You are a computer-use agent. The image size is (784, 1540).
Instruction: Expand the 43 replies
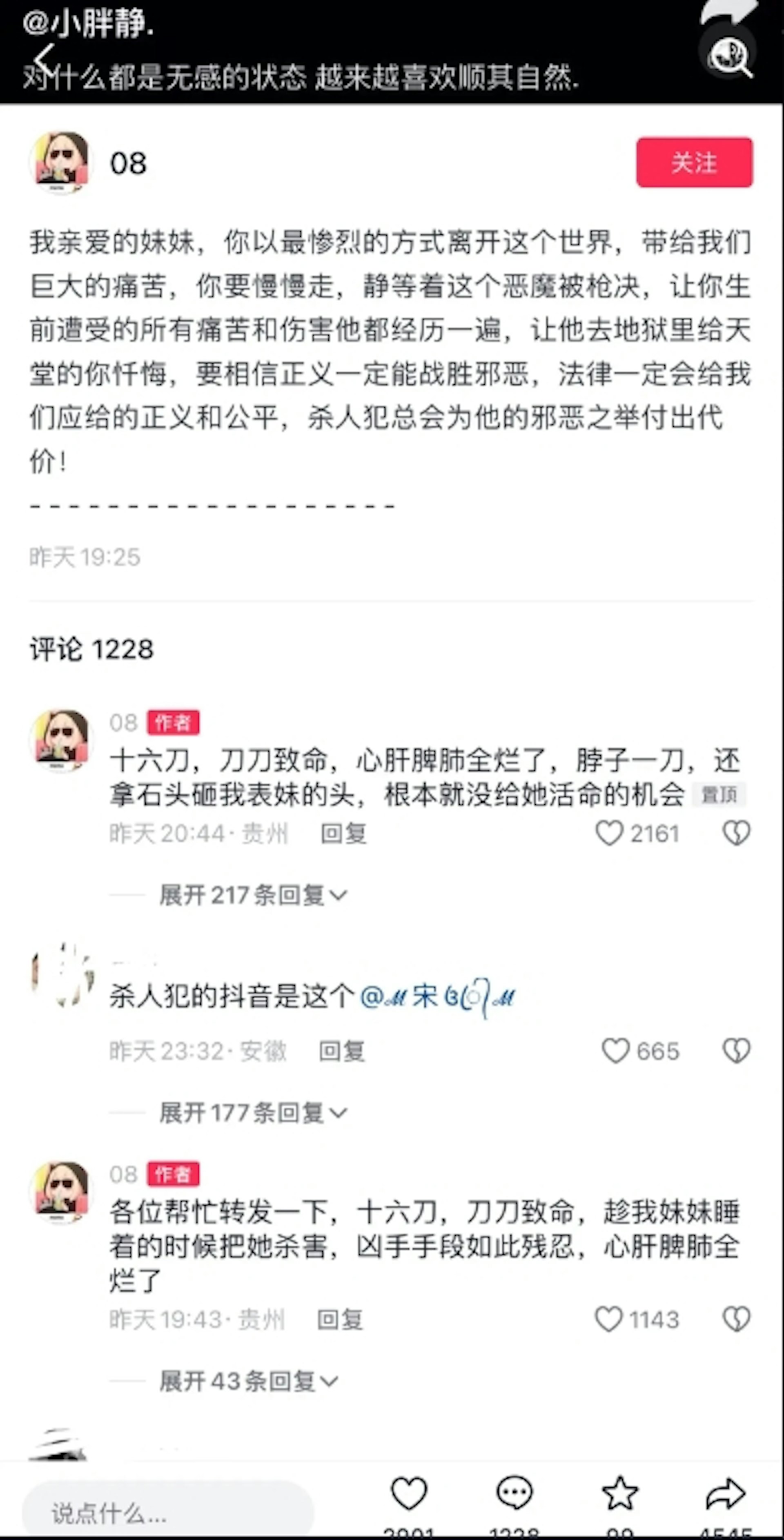(248, 1382)
